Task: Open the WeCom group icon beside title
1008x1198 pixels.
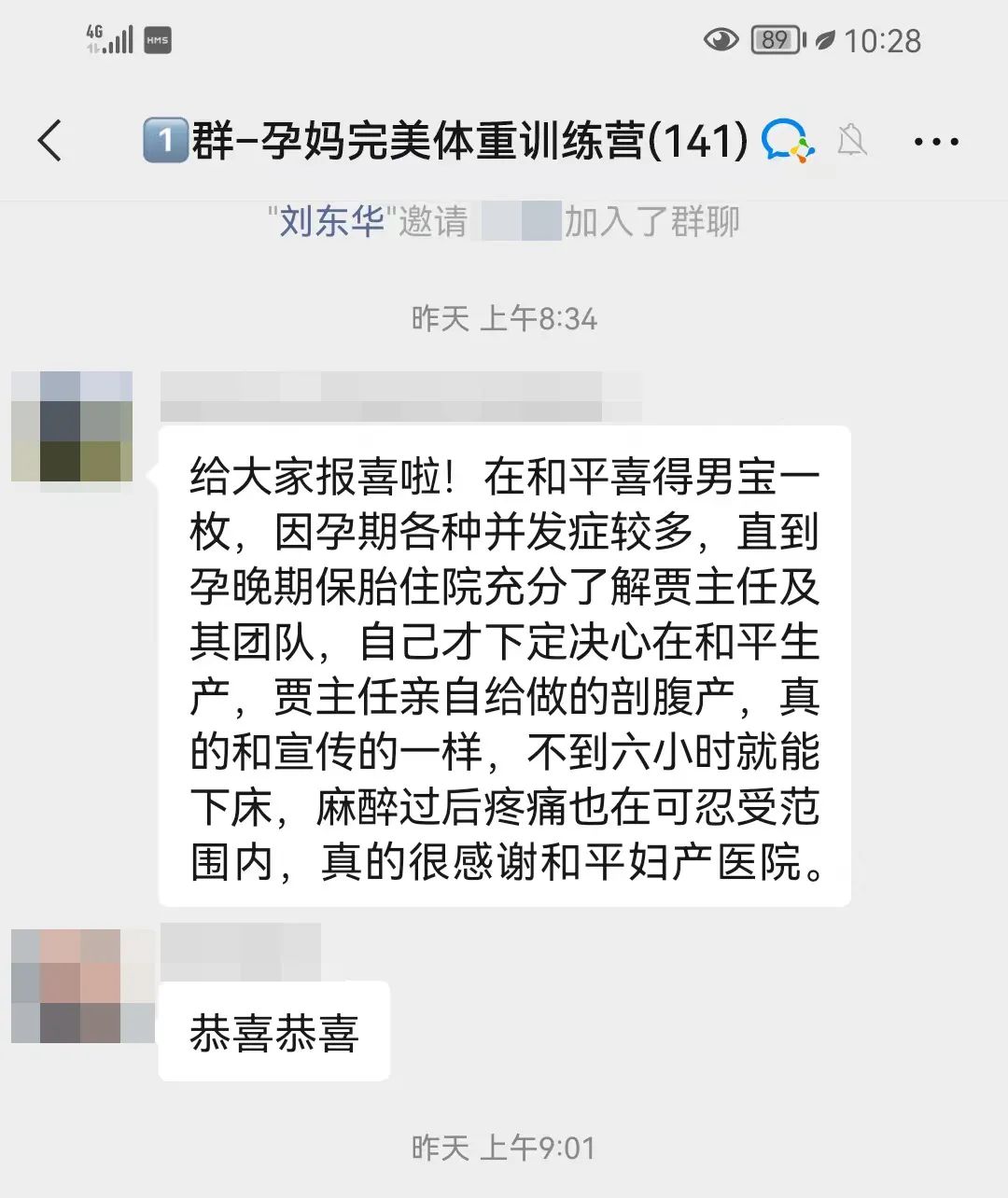Action: point(787,142)
